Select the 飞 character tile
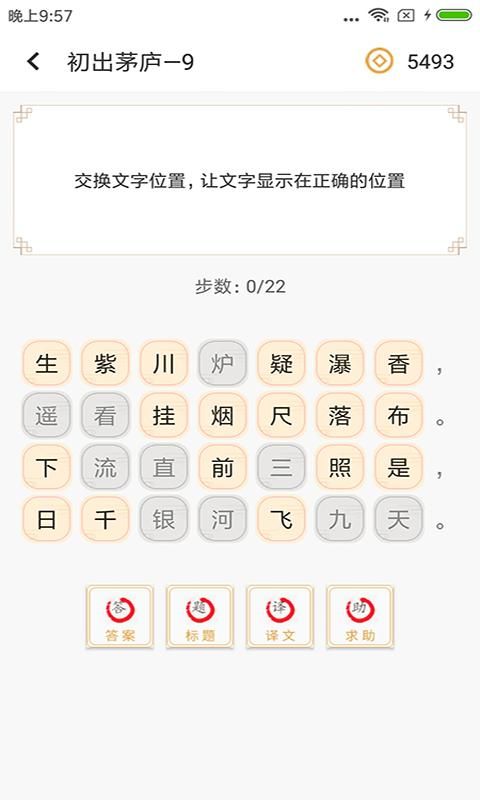This screenshot has width=480, height=800. coord(281,519)
